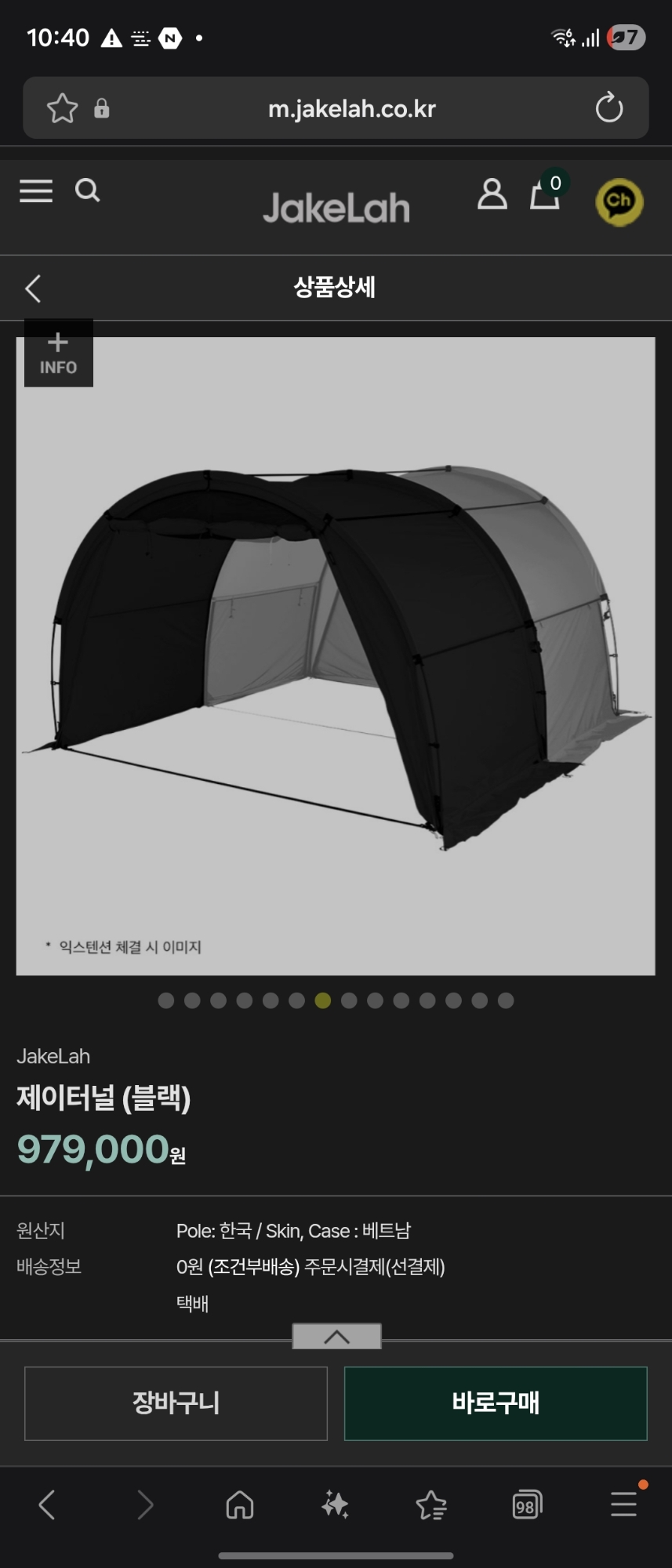Open the search icon

tap(88, 191)
